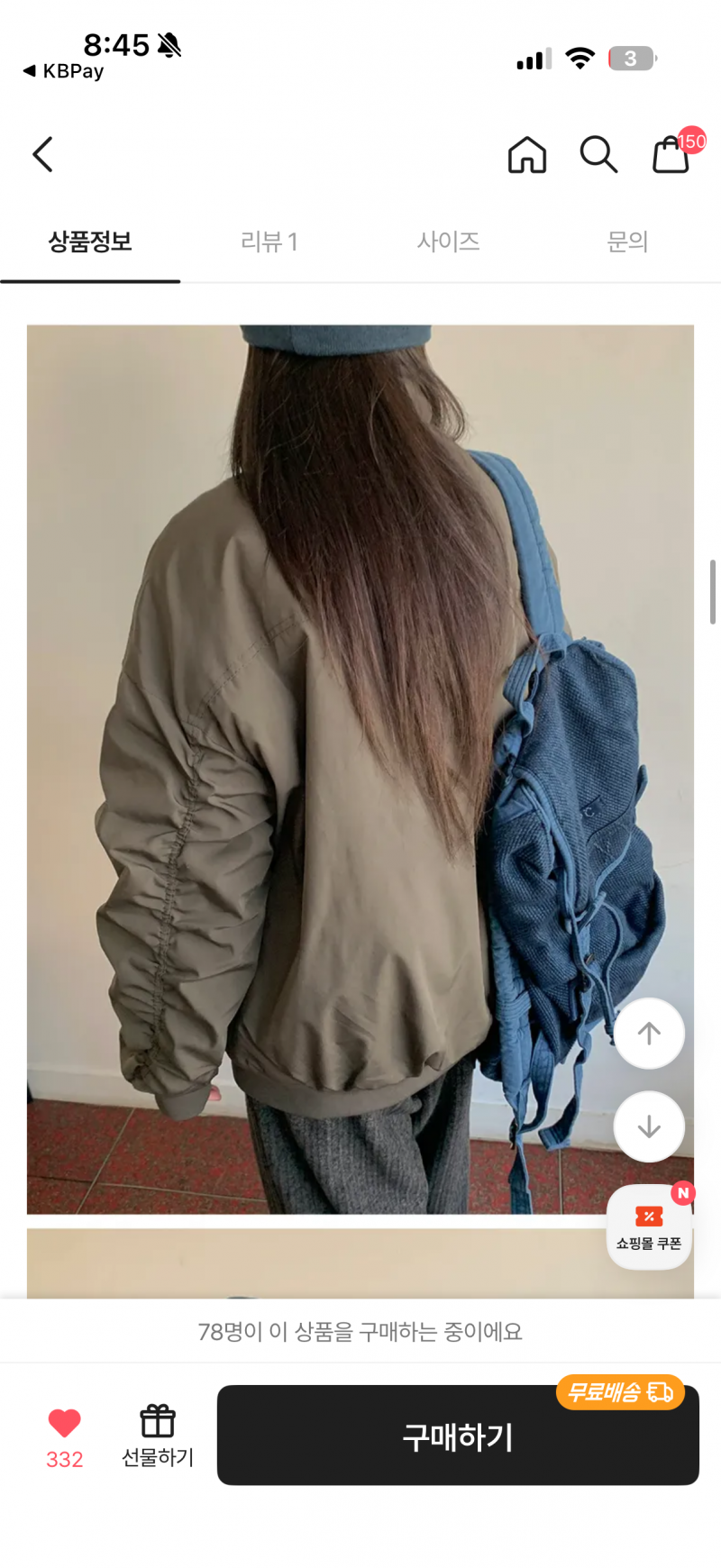
Task: Jump to bottom with the down arrow button
Action: click(649, 1126)
